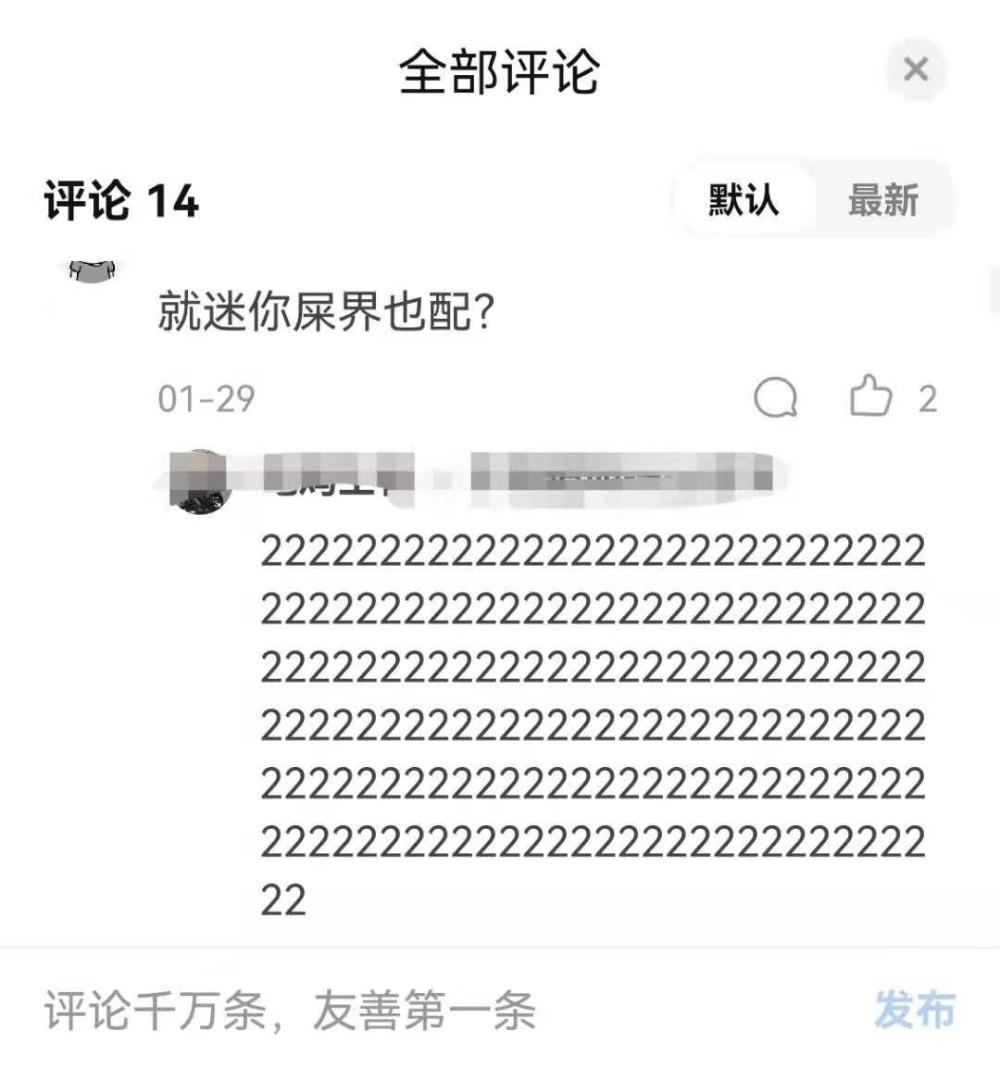Select the 默认 sorting tab
The width and height of the screenshot is (1000, 1068).
743,200
